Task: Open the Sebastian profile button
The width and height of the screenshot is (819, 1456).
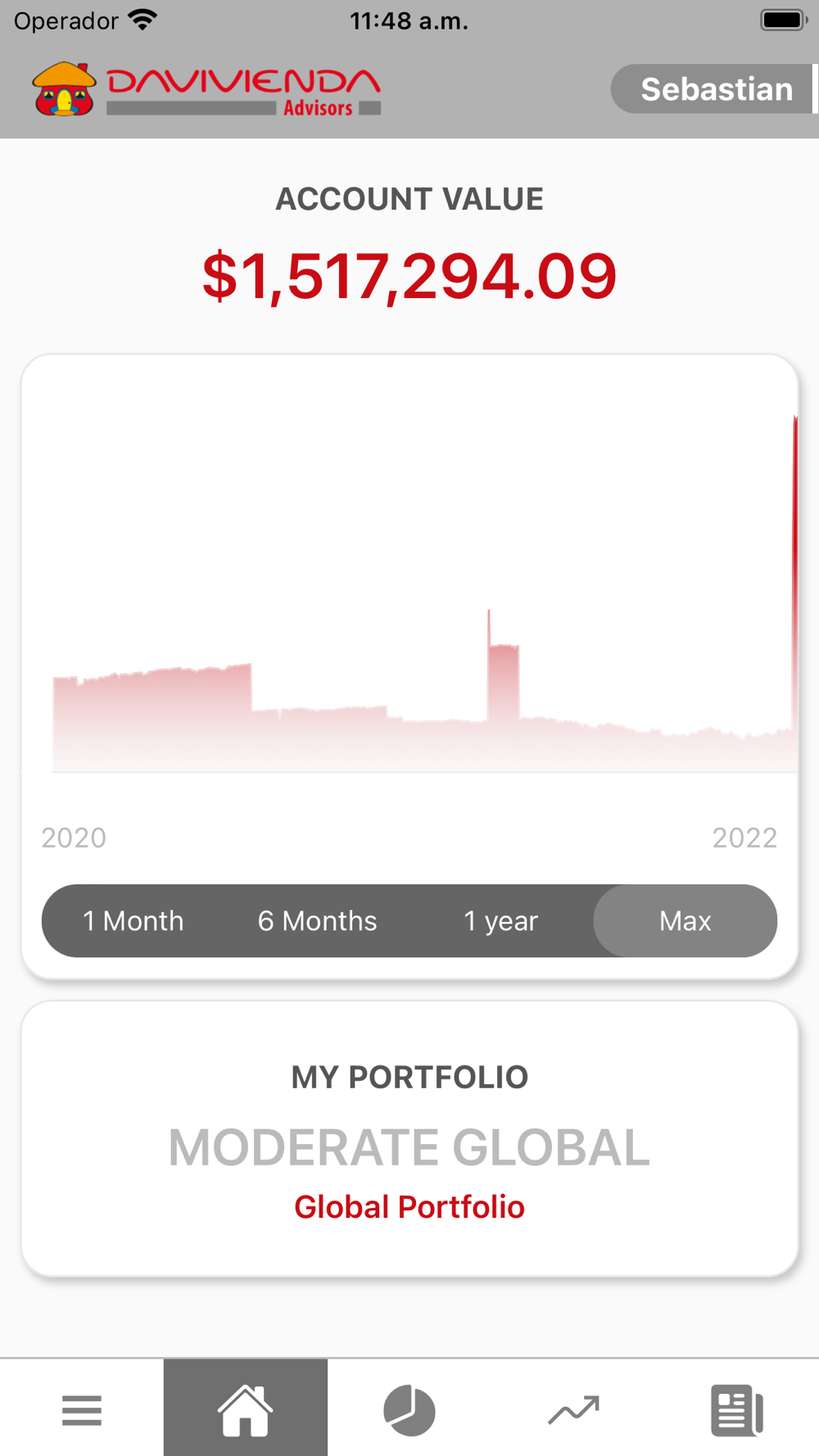Action: (x=714, y=89)
